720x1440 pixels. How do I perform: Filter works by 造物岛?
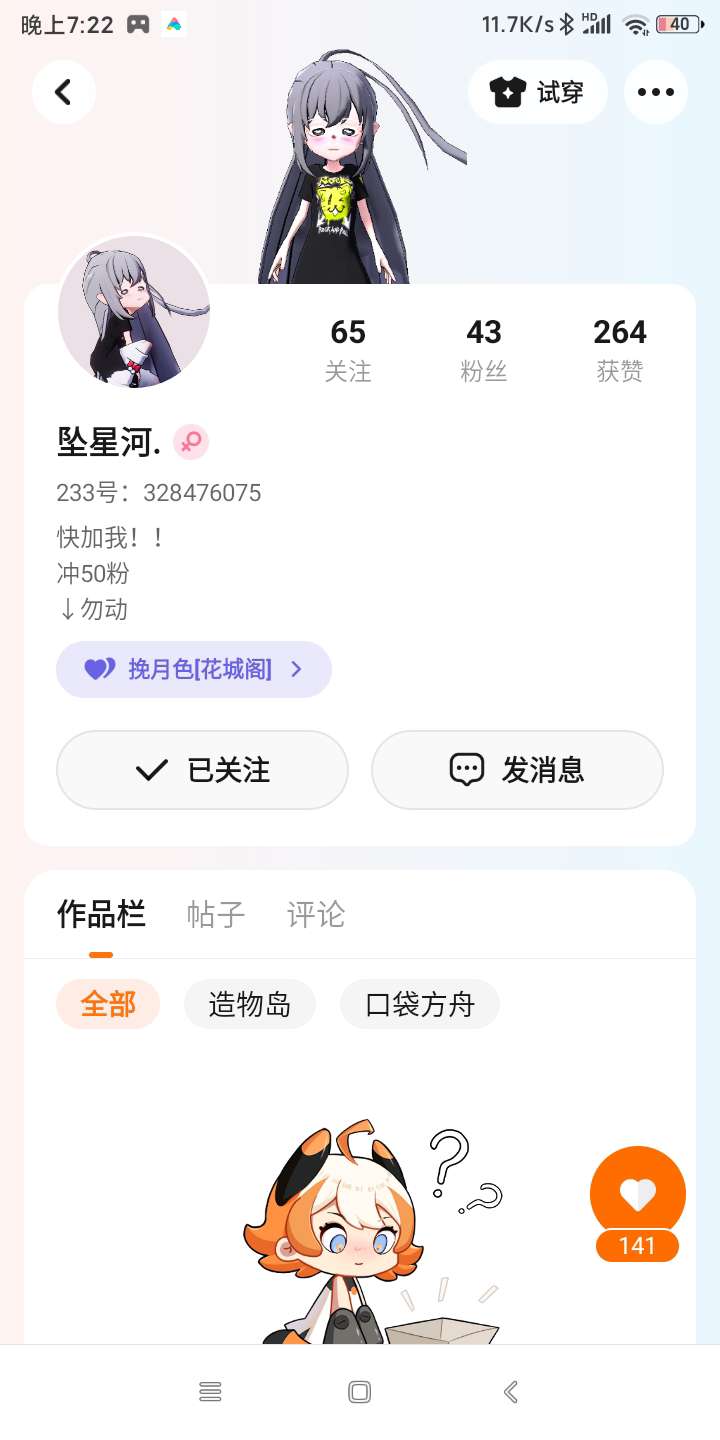(250, 1004)
